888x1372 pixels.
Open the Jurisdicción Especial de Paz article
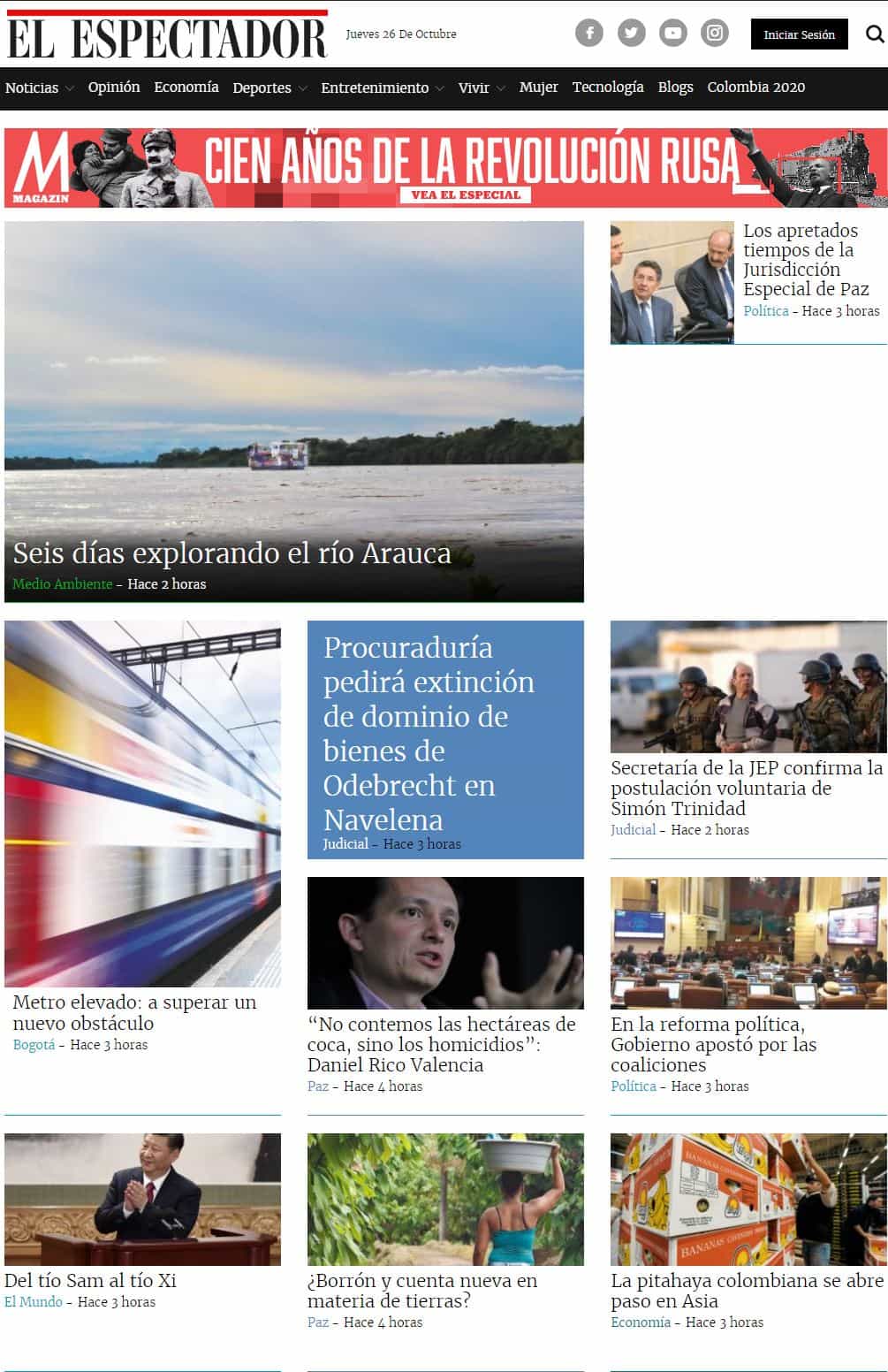[x=805, y=260]
